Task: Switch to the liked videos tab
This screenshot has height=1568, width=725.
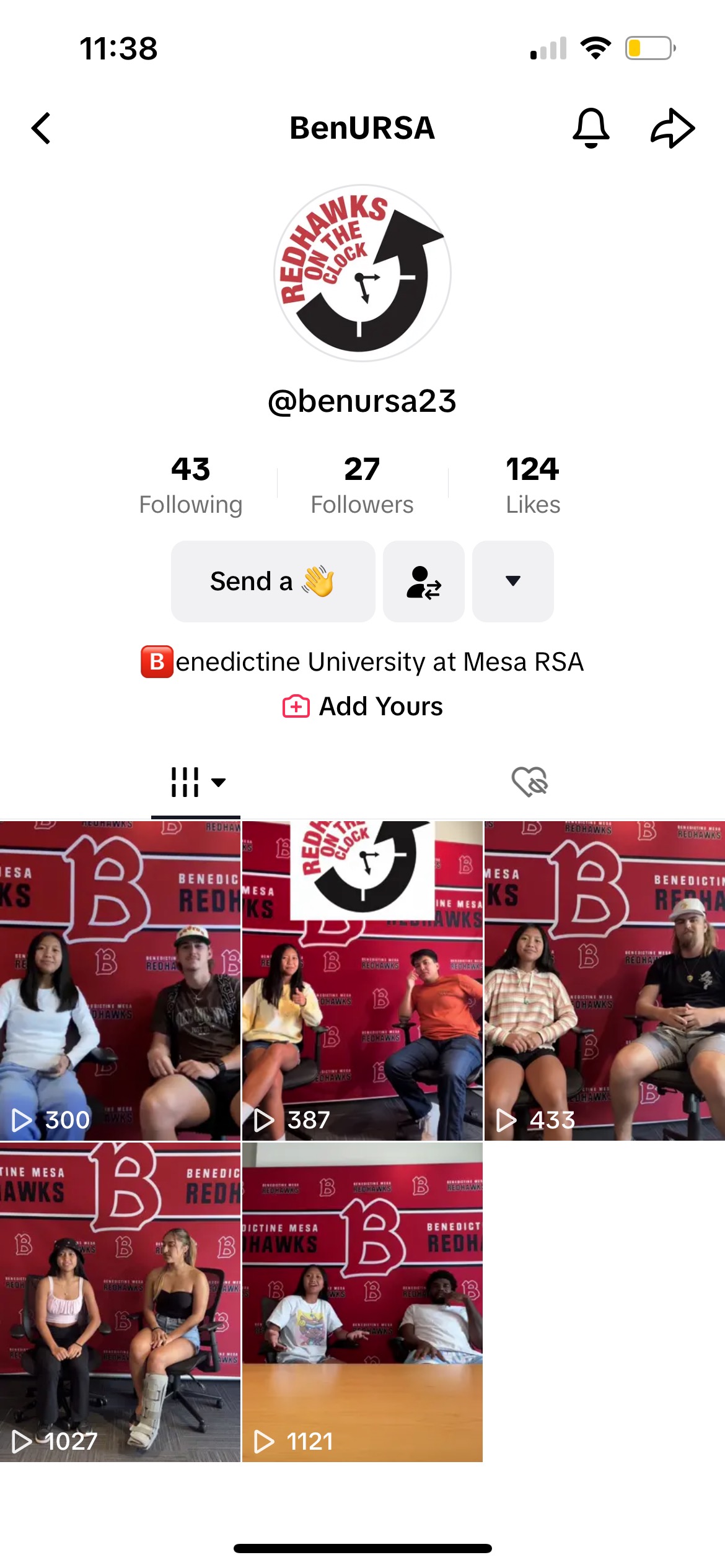Action: (x=530, y=782)
